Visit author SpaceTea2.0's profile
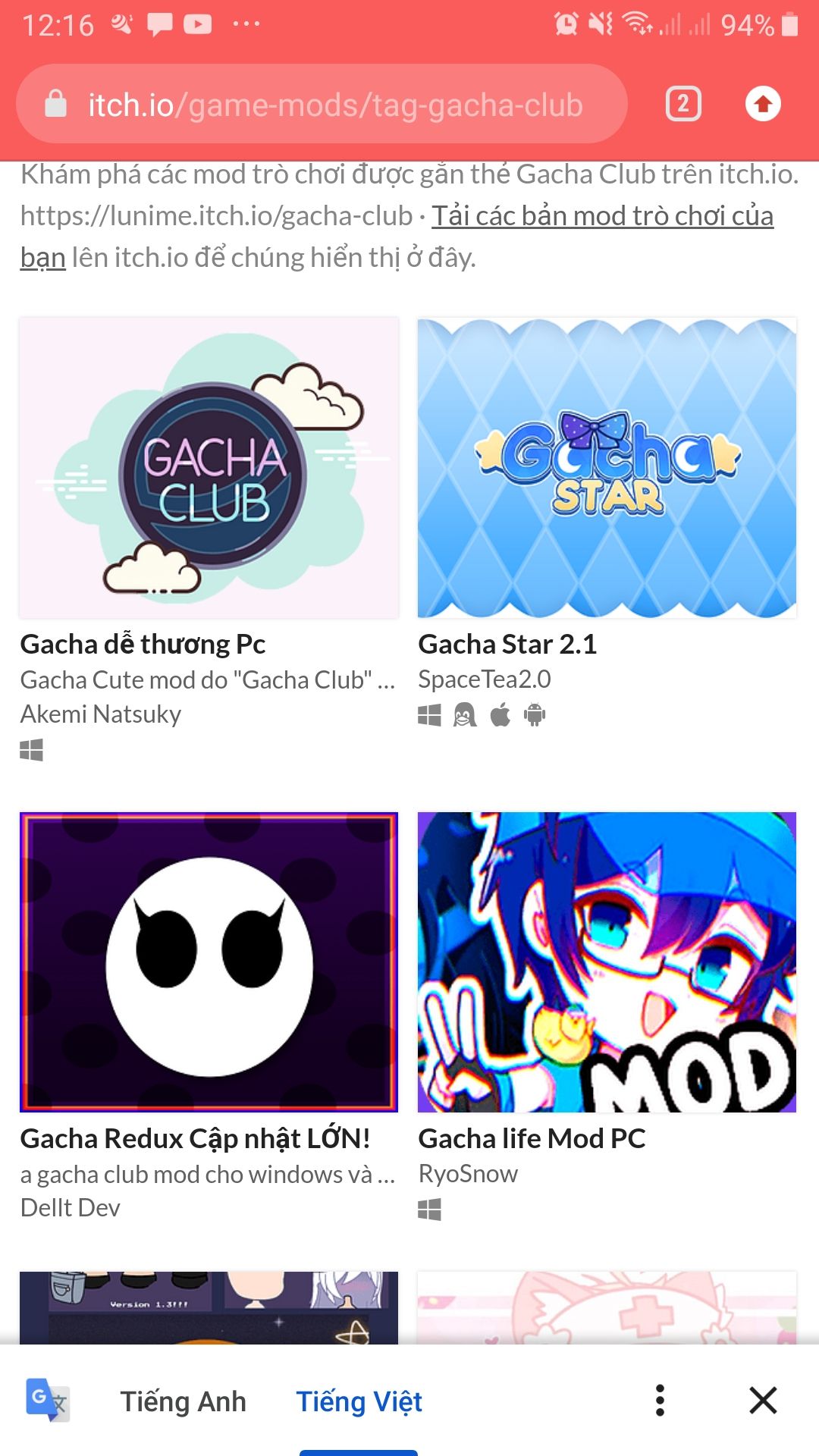 (485, 679)
